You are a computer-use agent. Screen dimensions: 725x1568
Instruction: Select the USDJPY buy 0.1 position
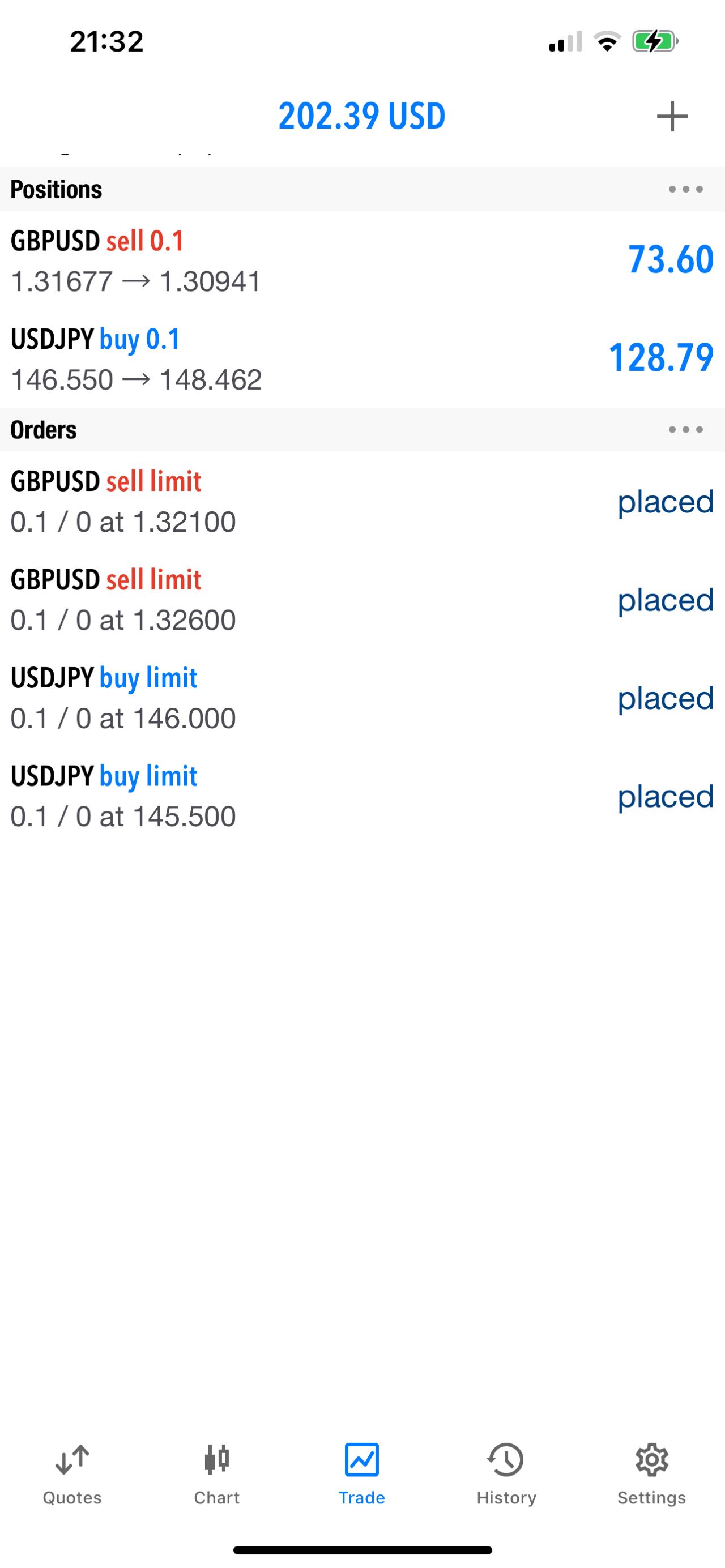[362, 358]
